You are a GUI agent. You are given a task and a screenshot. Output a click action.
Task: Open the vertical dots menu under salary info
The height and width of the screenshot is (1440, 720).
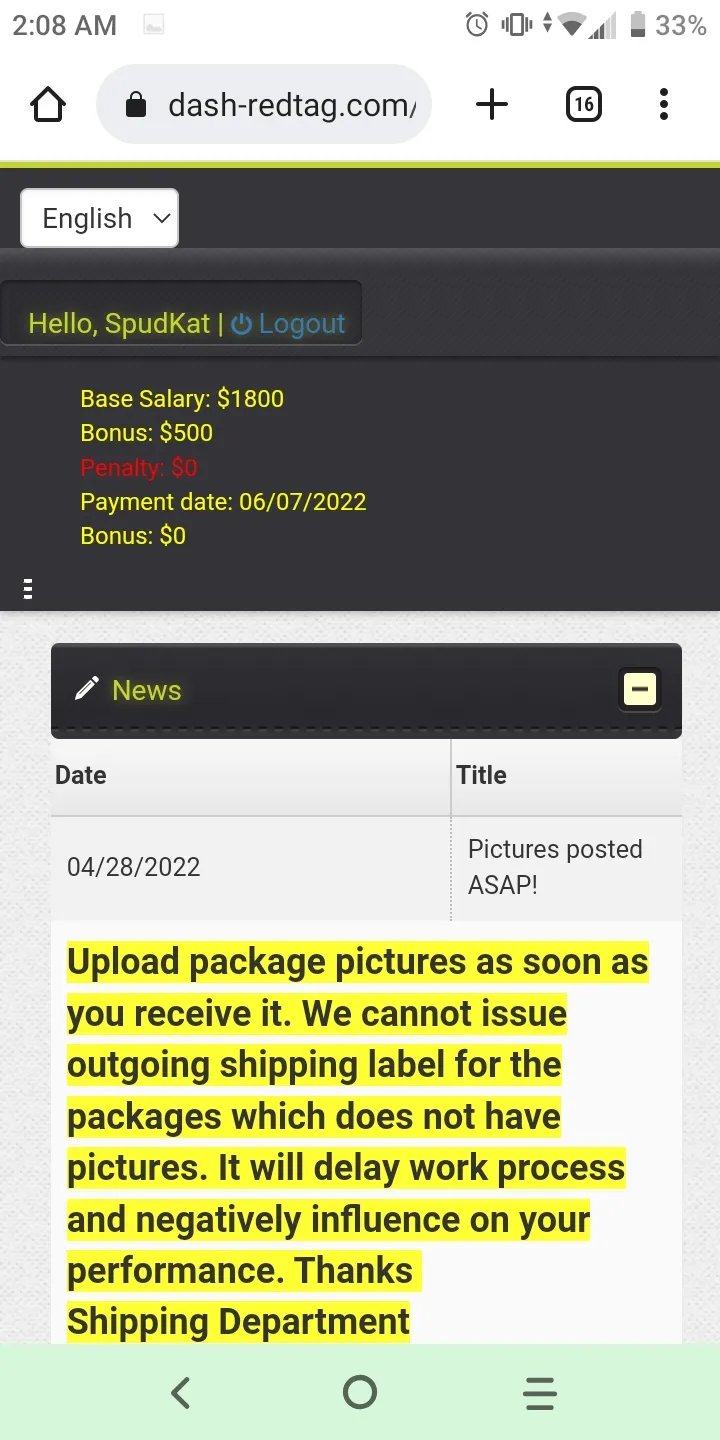[28, 589]
